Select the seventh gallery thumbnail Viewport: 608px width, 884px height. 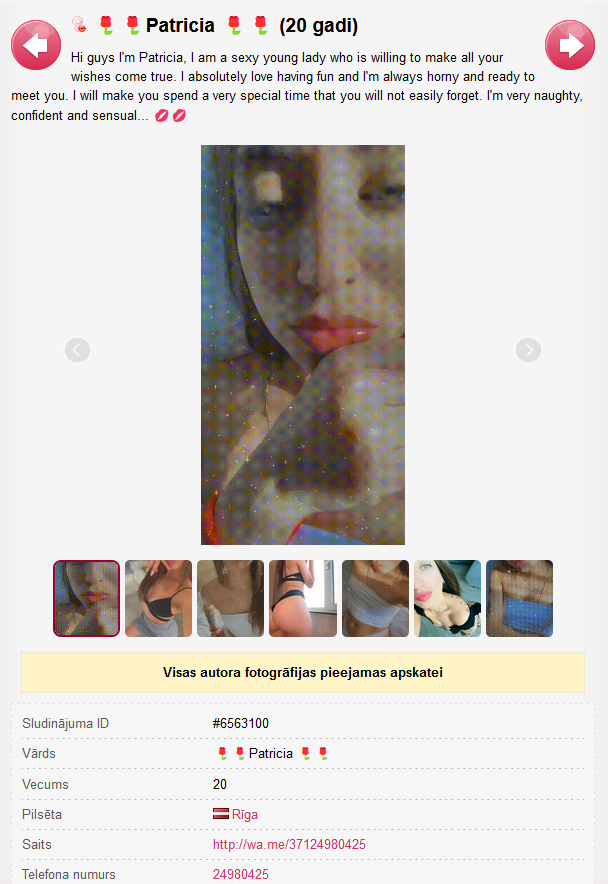[519, 598]
